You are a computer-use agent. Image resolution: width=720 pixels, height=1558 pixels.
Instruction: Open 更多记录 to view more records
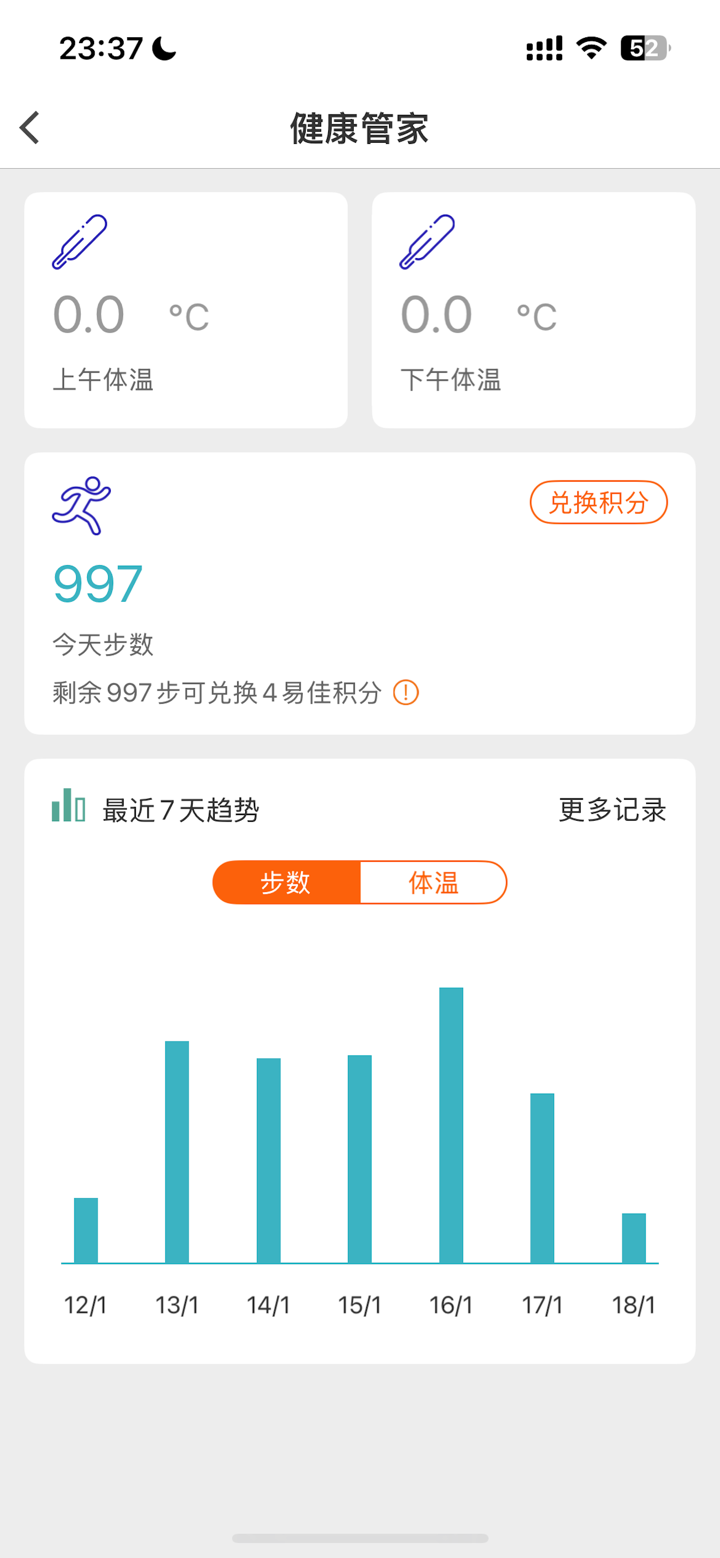coord(611,810)
